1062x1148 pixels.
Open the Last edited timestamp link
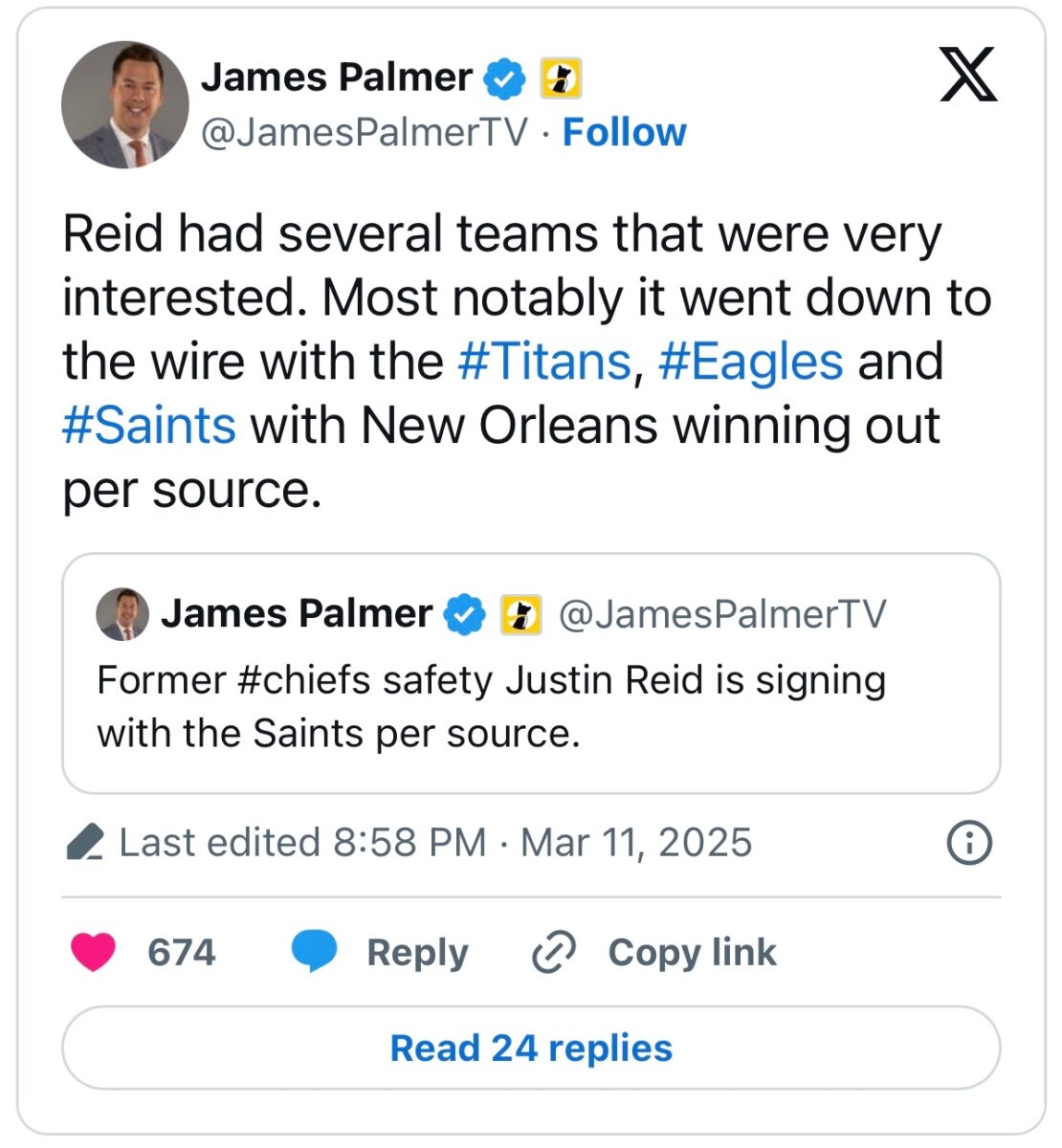tap(435, 843)
